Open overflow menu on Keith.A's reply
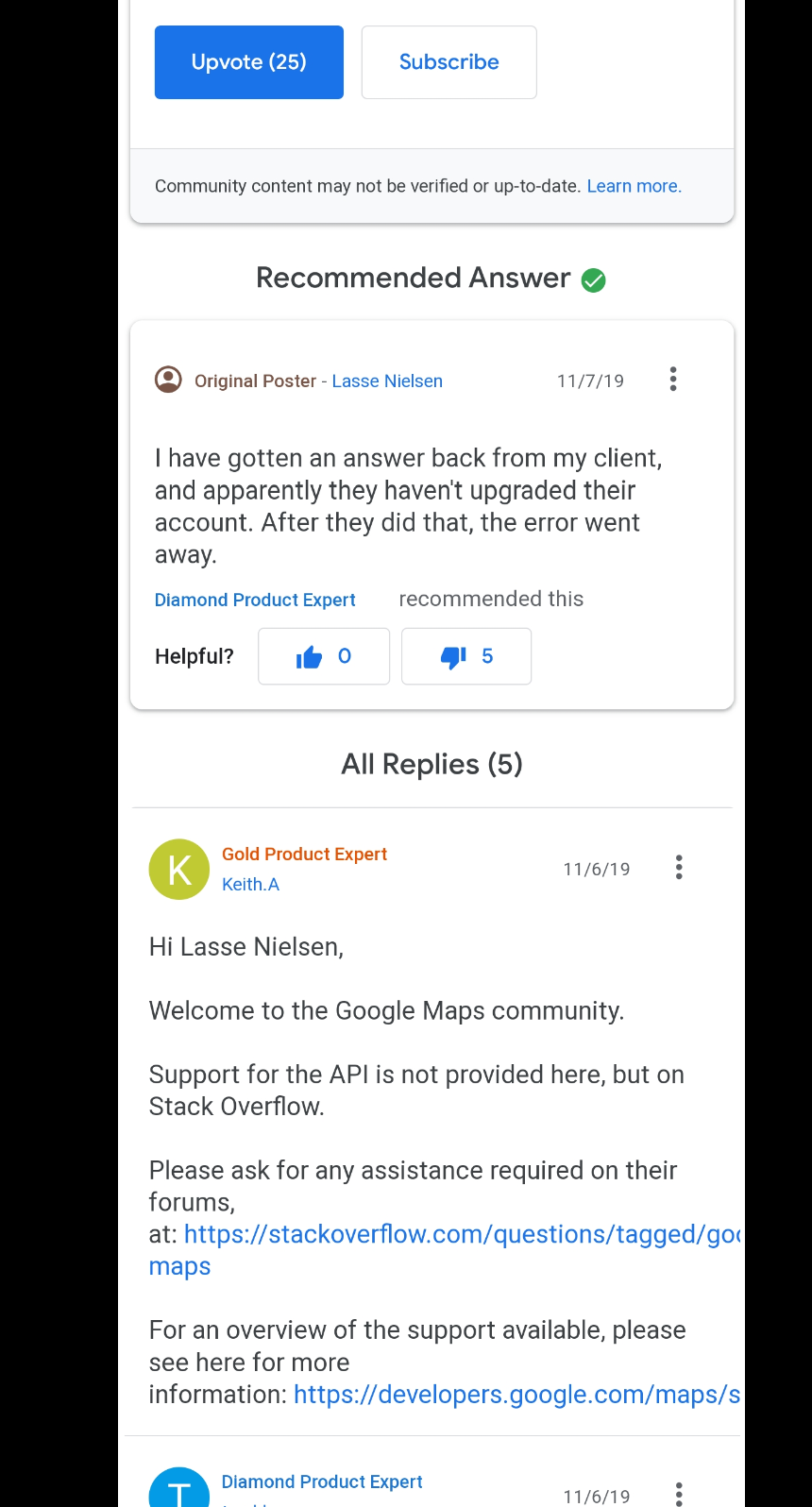812x1507 pixels. tap(679, 868)
